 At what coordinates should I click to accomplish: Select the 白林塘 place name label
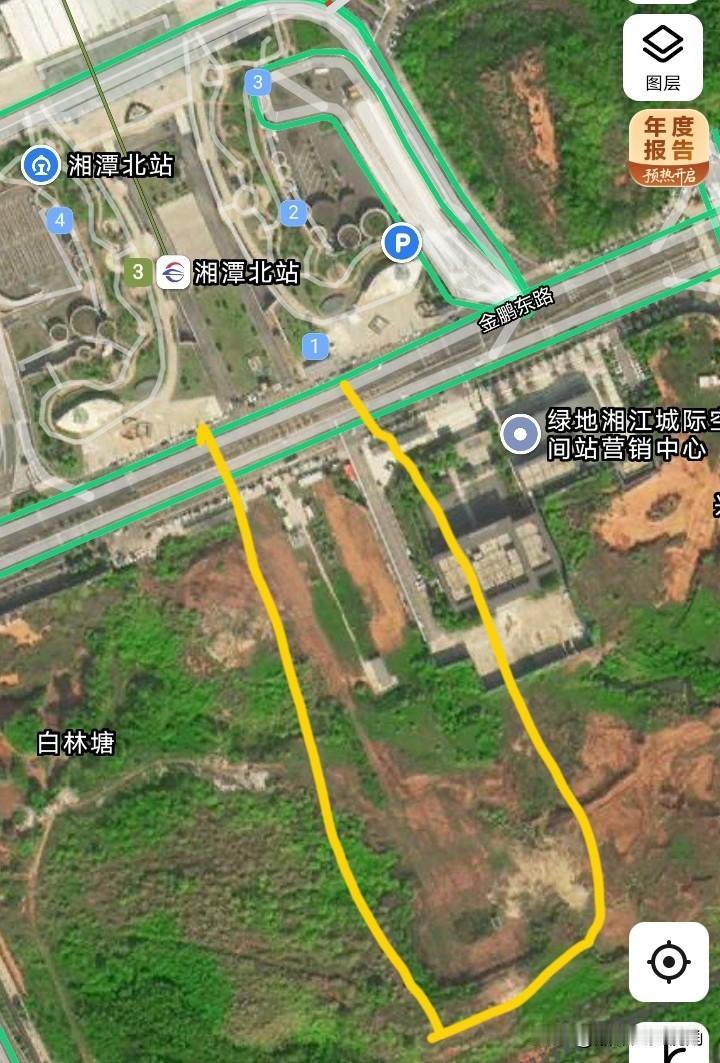point(75,741)
